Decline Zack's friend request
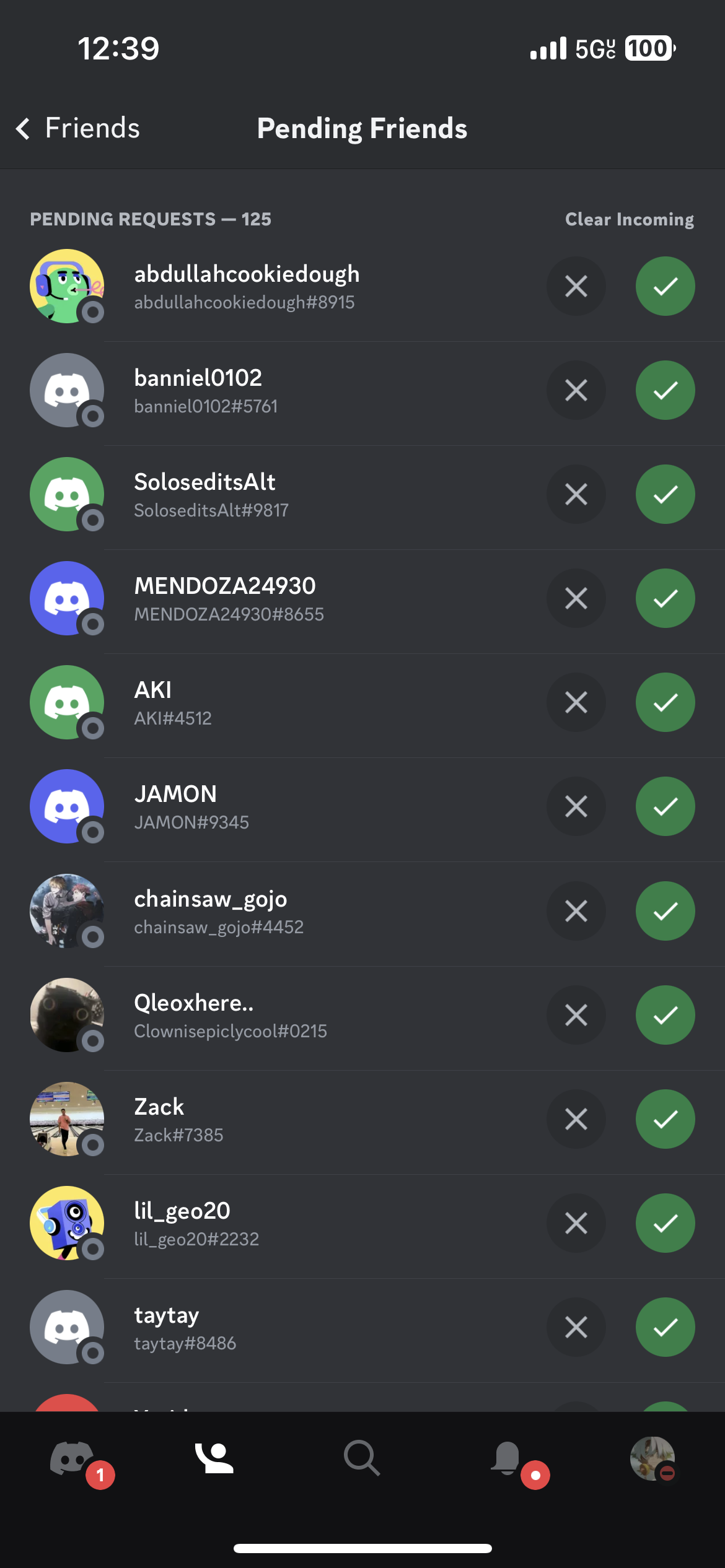Screen dimensions: 725x1568 pyautogui.click(x=576, y=1119)
